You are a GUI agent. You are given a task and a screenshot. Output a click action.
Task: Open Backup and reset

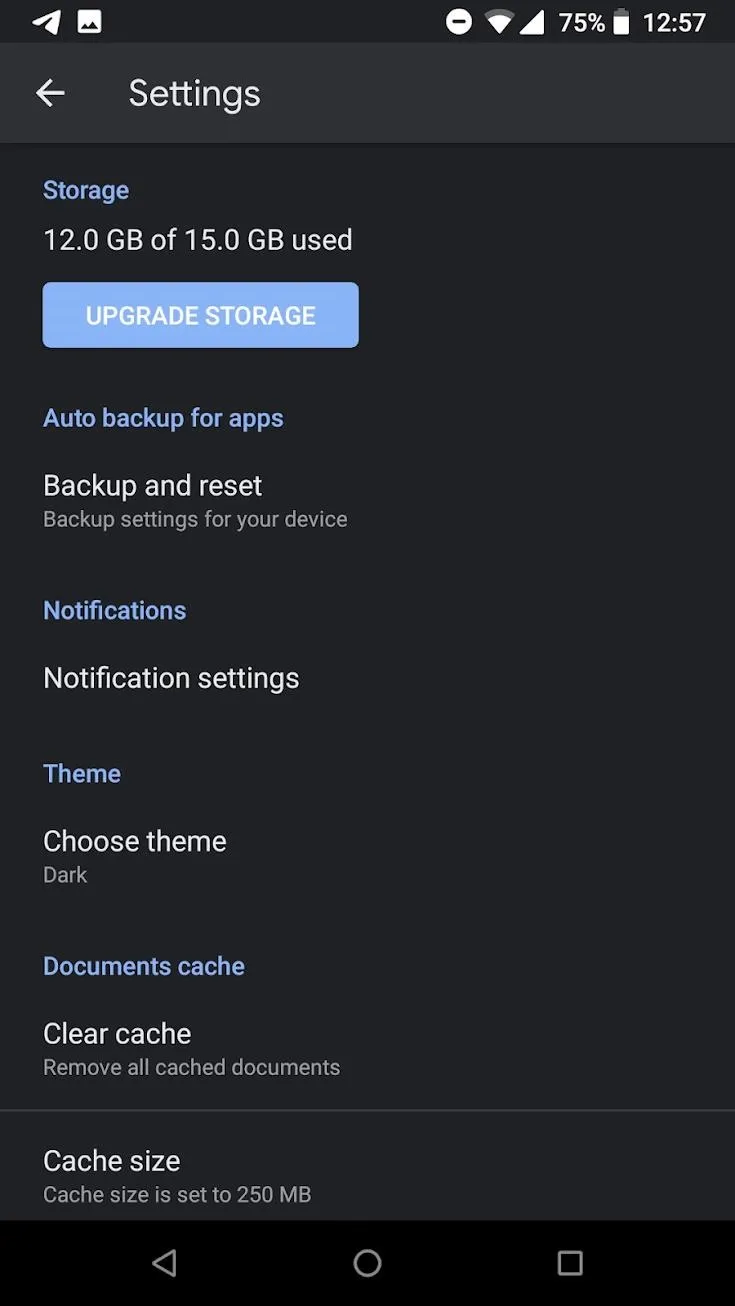(367, 500)
